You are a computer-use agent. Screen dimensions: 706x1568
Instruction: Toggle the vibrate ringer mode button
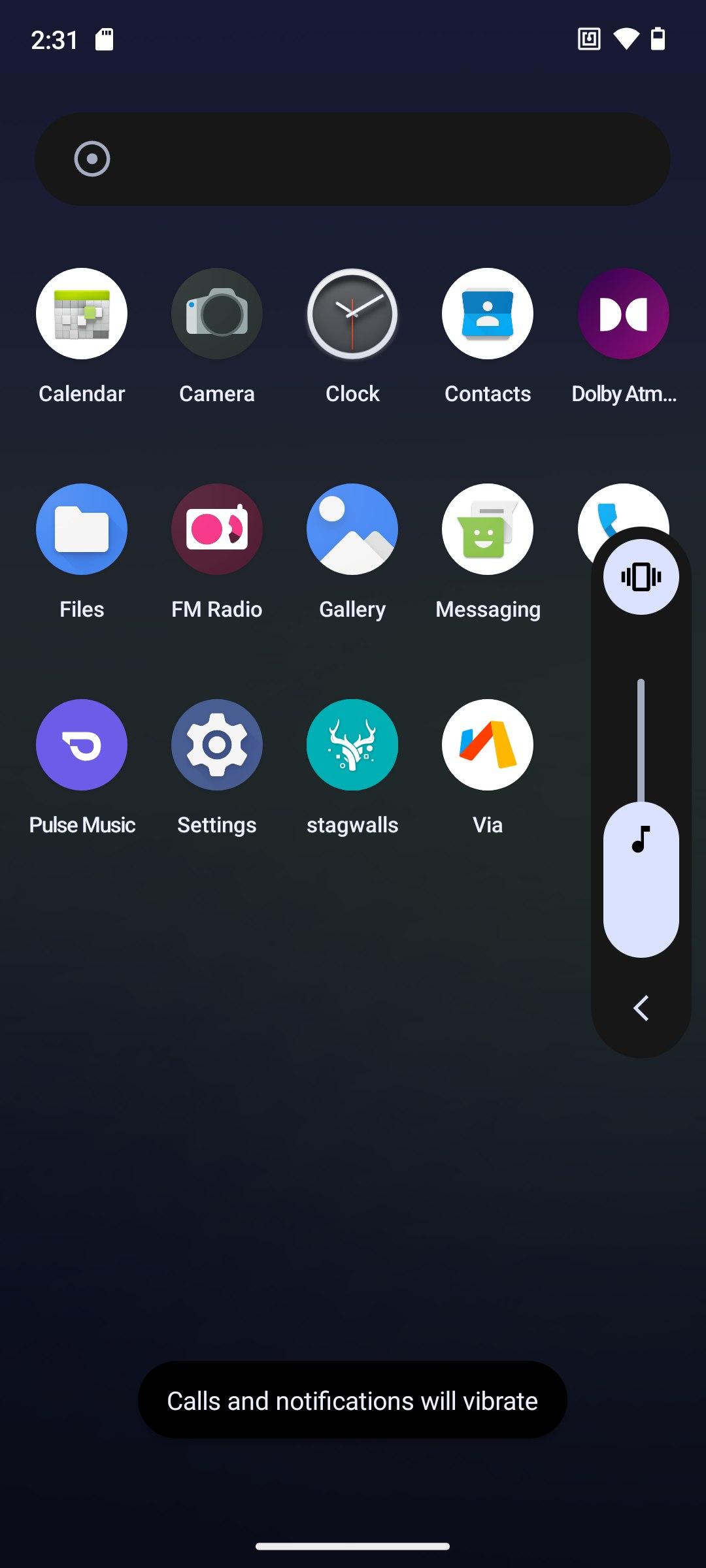(x=641, y=577)
